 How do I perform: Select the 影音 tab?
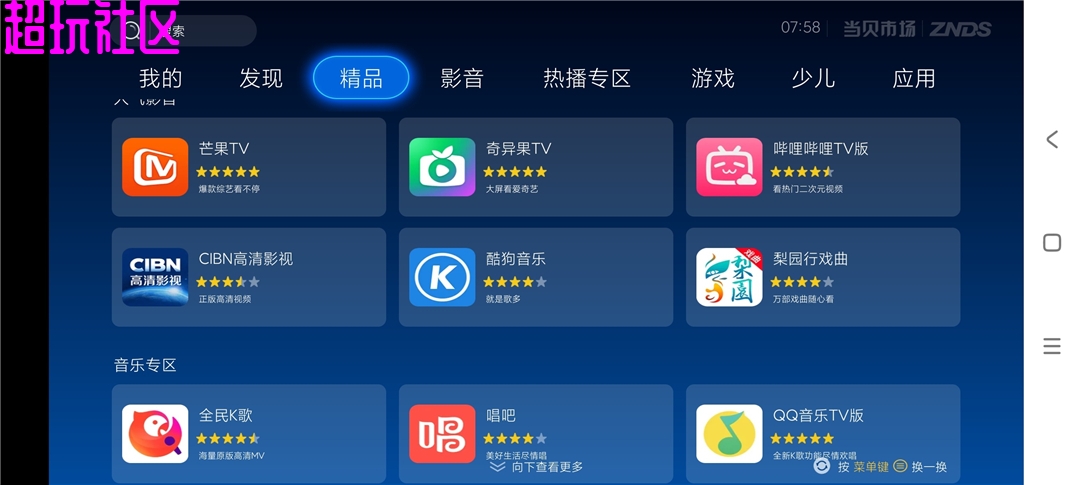pos(461,79)
